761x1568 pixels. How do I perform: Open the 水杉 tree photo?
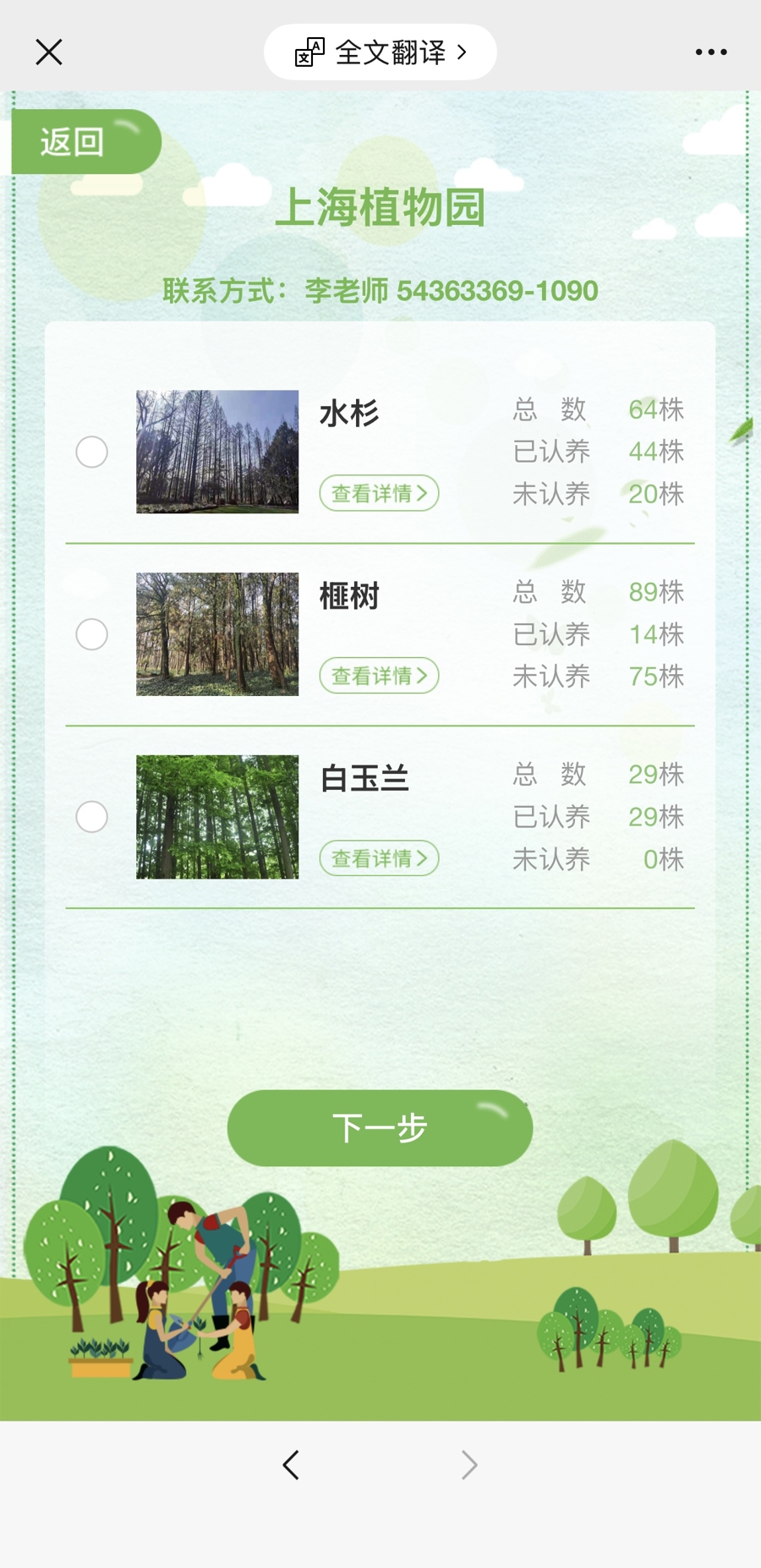click(x=217, y=452)
